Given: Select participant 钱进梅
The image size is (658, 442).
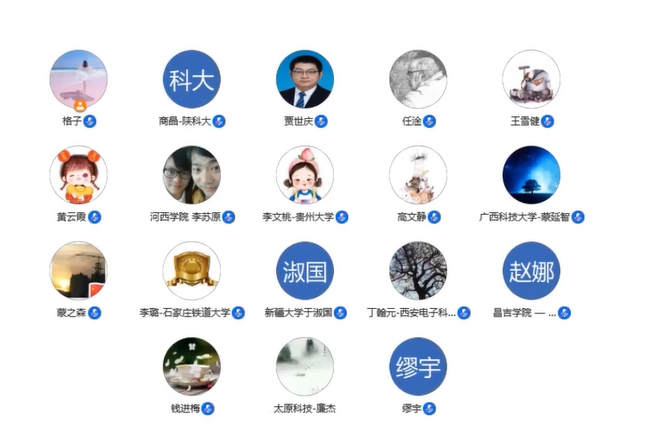Looking at the screenshot, I should (x=191, y=366).
